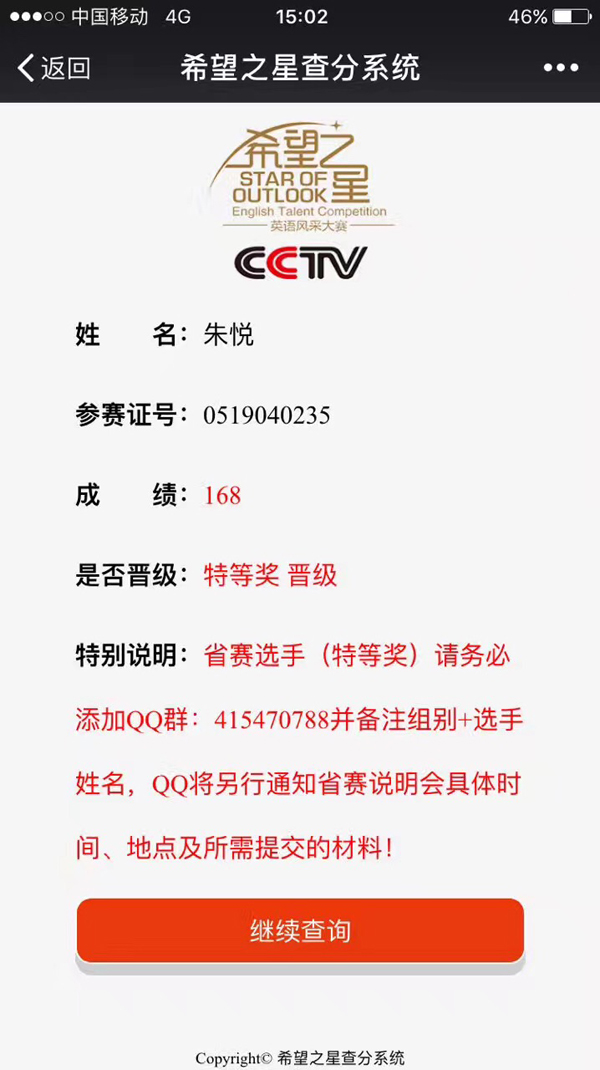
Task: Tap the 继续查询 button
Action: point(300,931)
